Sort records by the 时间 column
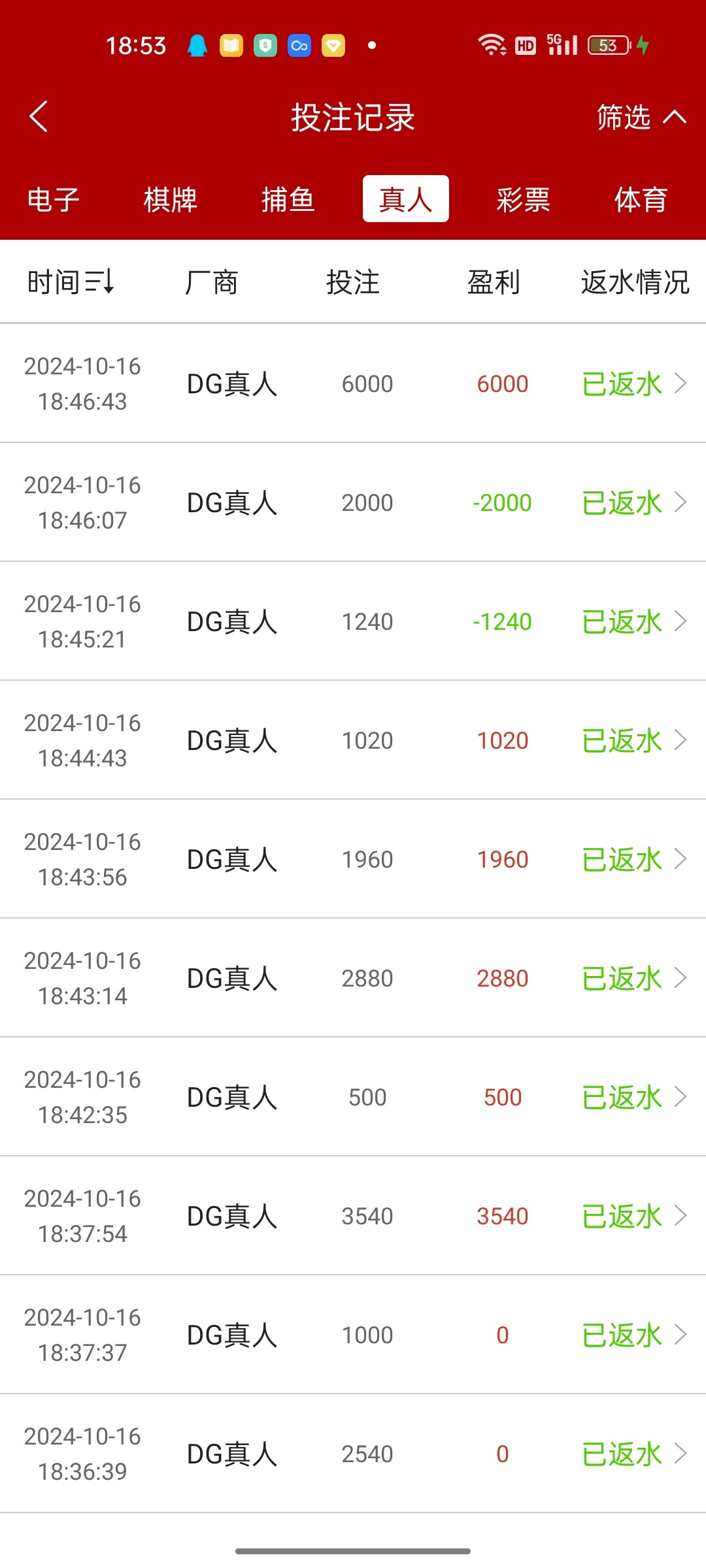The width and height of the screenshot is (706, 1568). click(71, 282)
